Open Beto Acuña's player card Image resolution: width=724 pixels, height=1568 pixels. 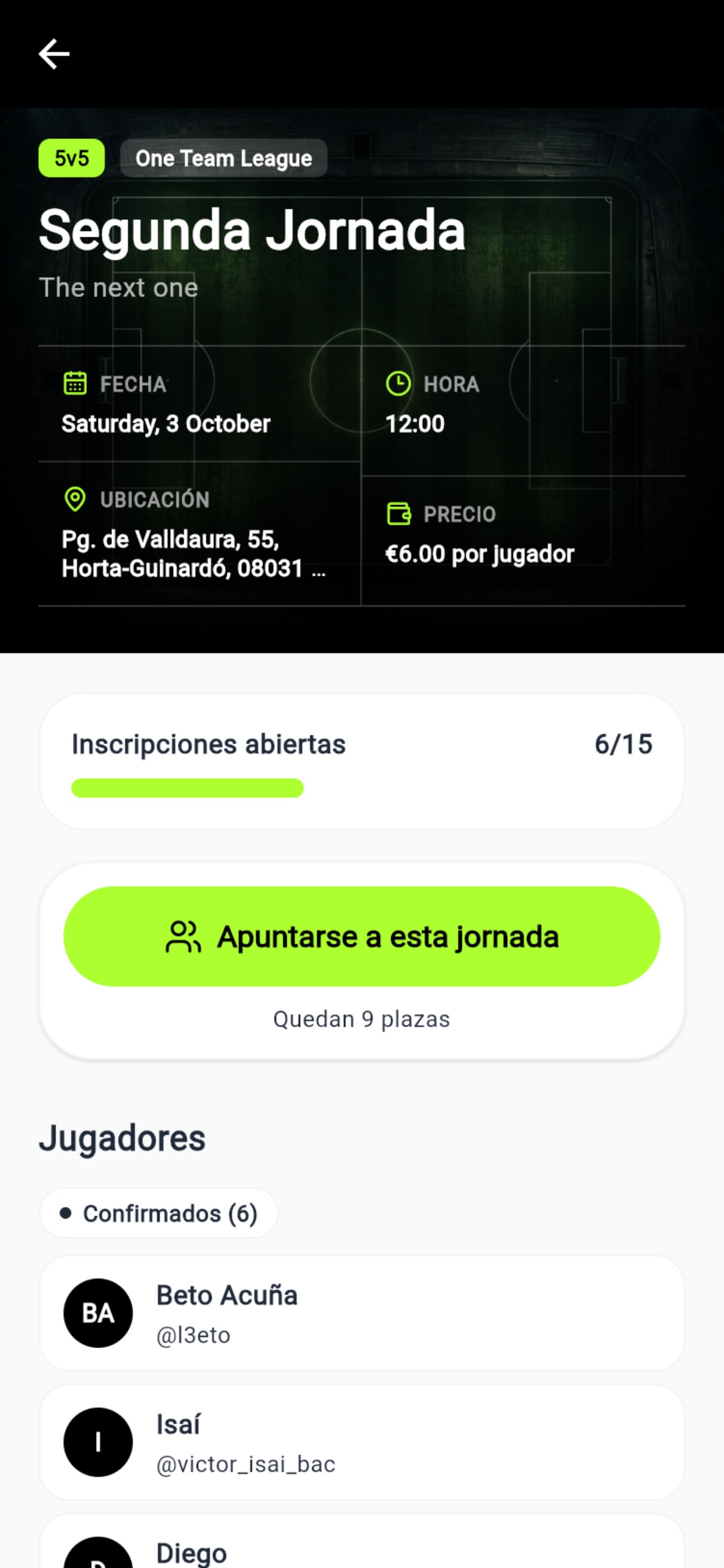click(x=361, y=1313)
